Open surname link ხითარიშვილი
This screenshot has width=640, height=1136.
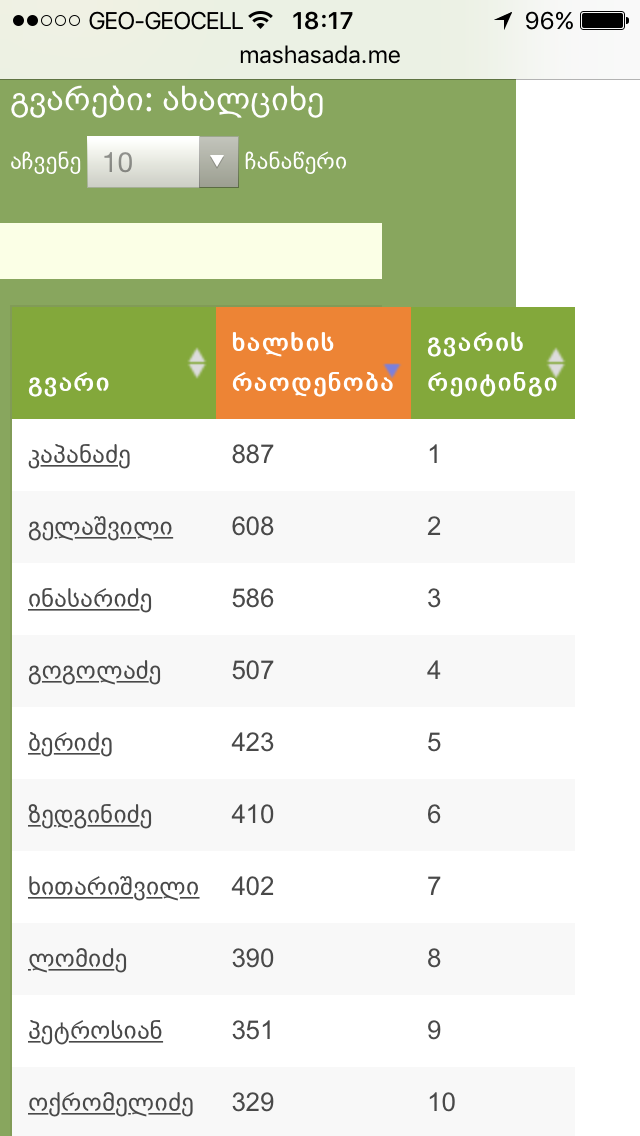pos(113,888)
